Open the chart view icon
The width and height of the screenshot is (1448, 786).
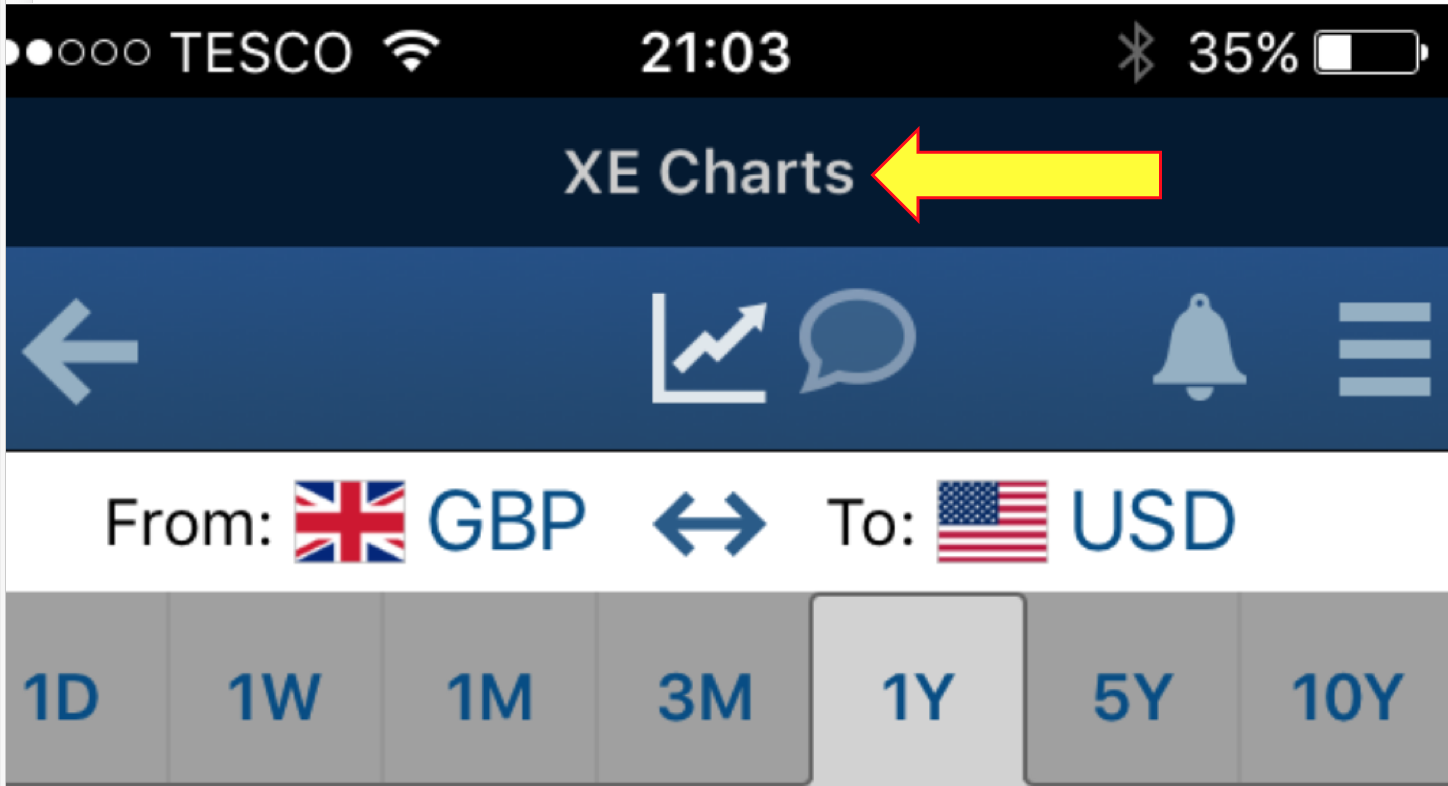[708, 348]
